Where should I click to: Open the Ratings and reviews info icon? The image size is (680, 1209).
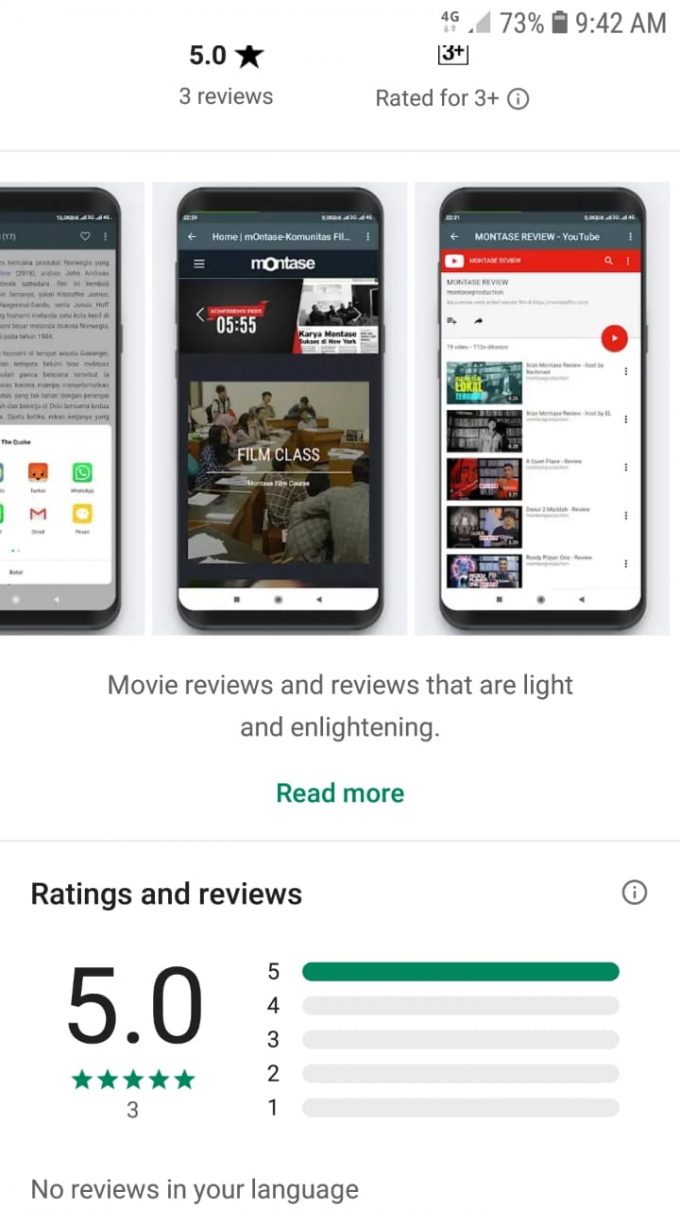pyautogui.click(x=634, y=893)
